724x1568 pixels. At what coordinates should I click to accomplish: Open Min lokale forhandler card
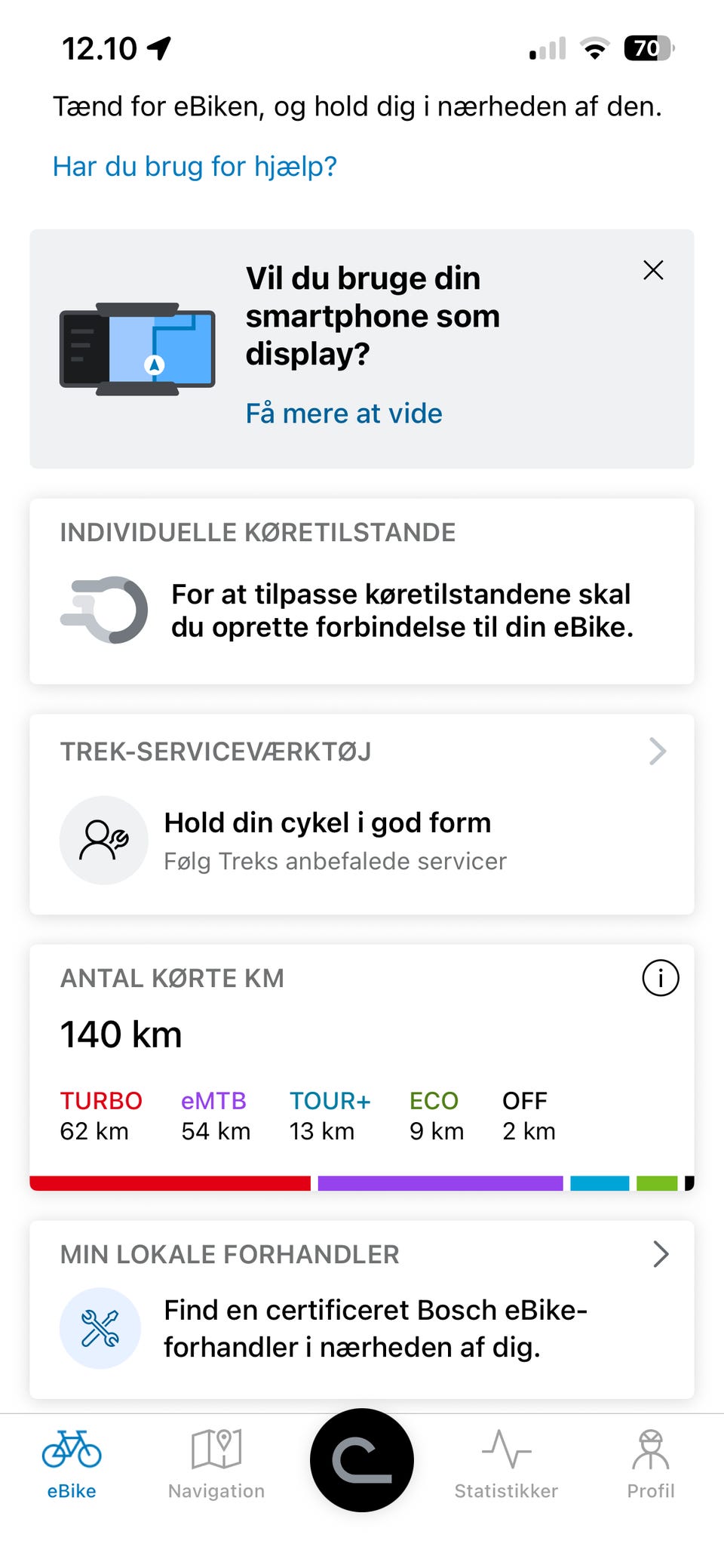coord(362,1309)
